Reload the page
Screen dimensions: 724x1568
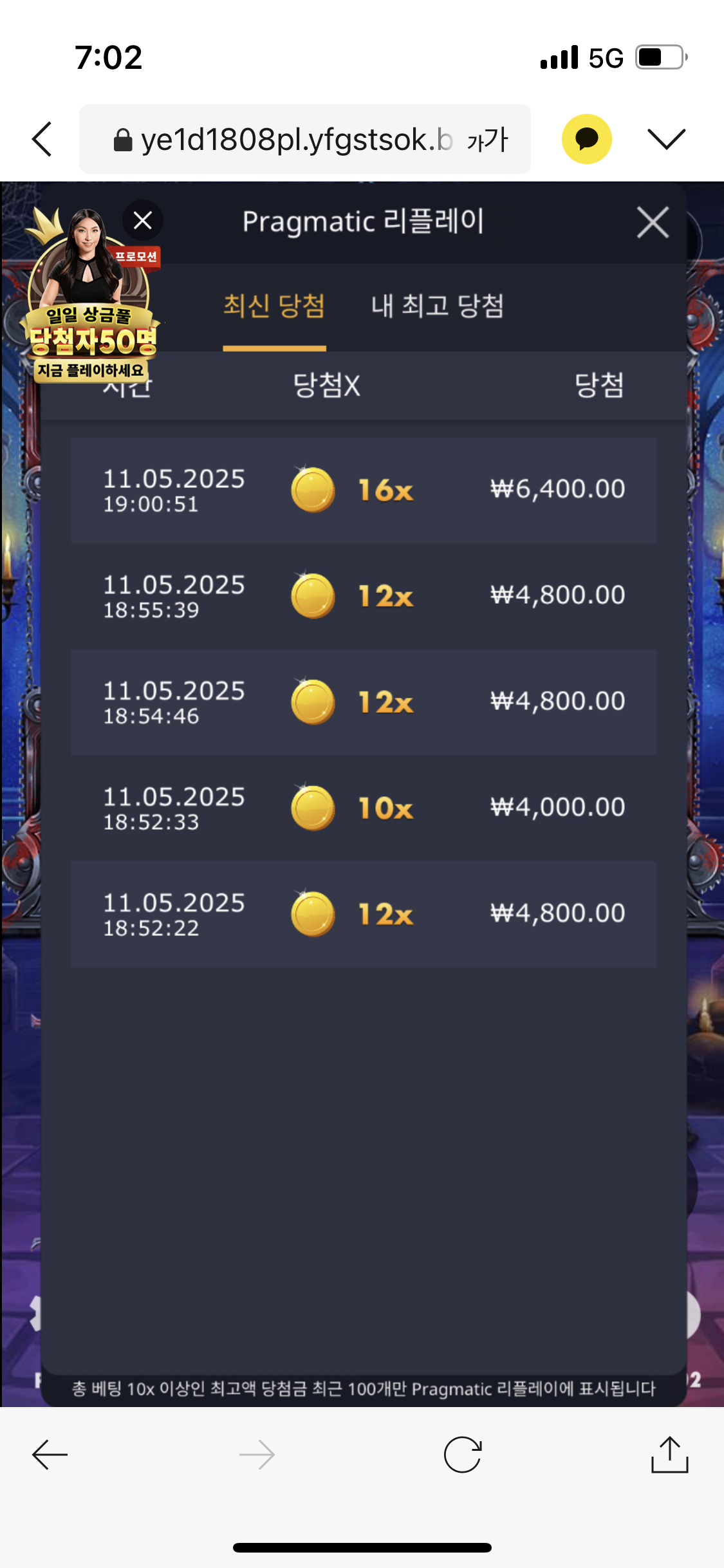pyautogui.click(x=463, y=1454)
